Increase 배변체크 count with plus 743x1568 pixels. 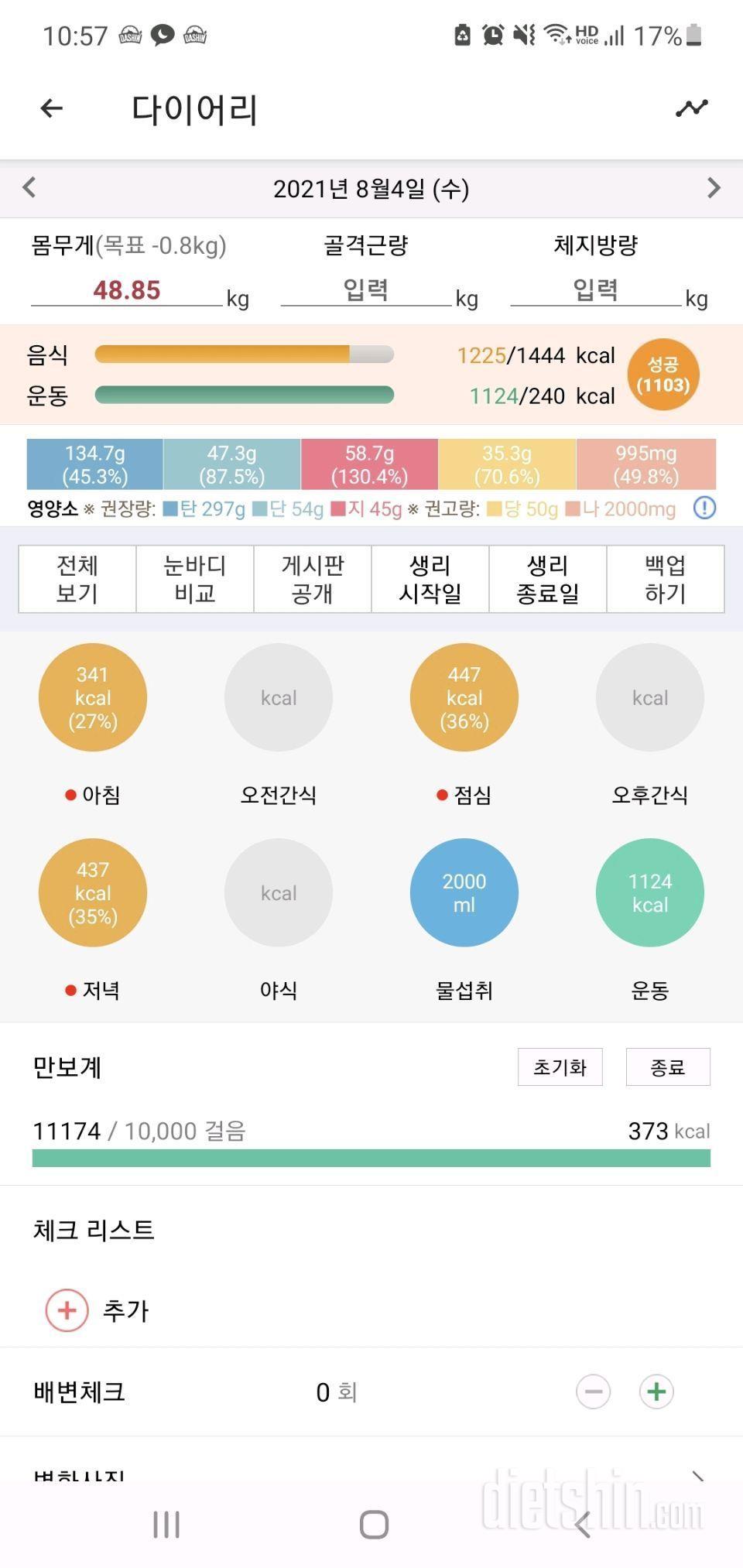pos(656,1392)
